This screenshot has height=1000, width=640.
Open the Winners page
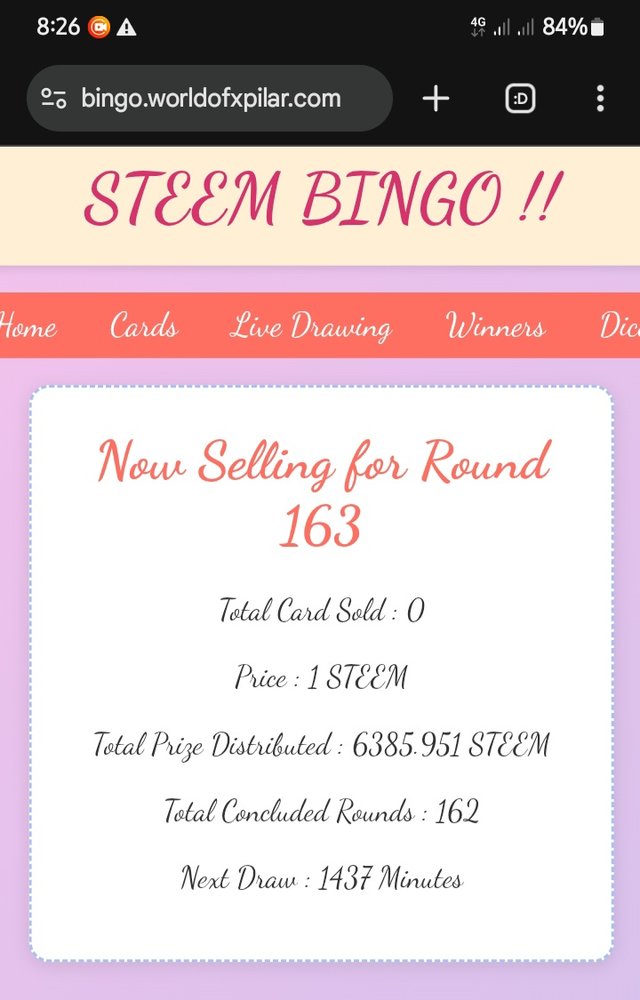click(495, 326)
